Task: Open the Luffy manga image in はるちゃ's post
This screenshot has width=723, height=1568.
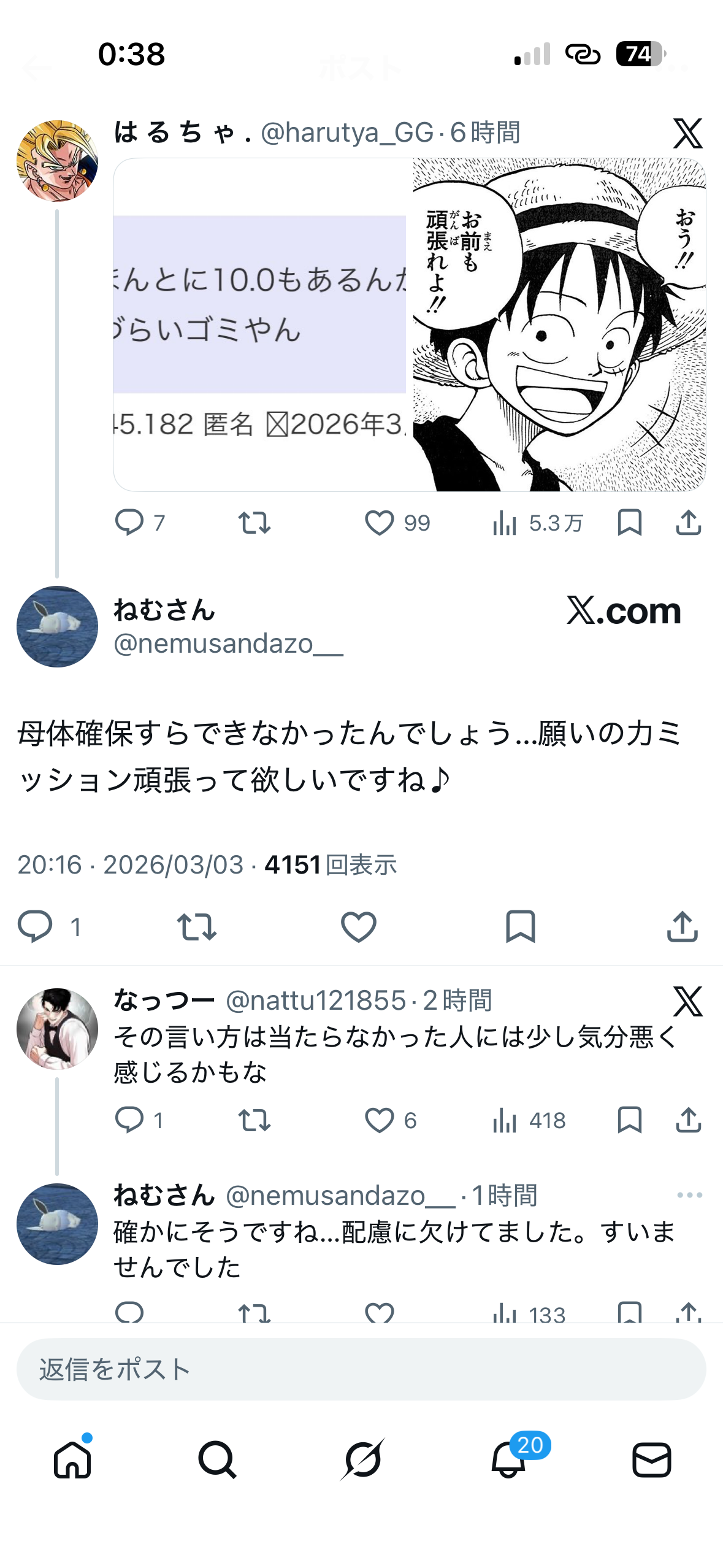Action: (x=559, y=325)
